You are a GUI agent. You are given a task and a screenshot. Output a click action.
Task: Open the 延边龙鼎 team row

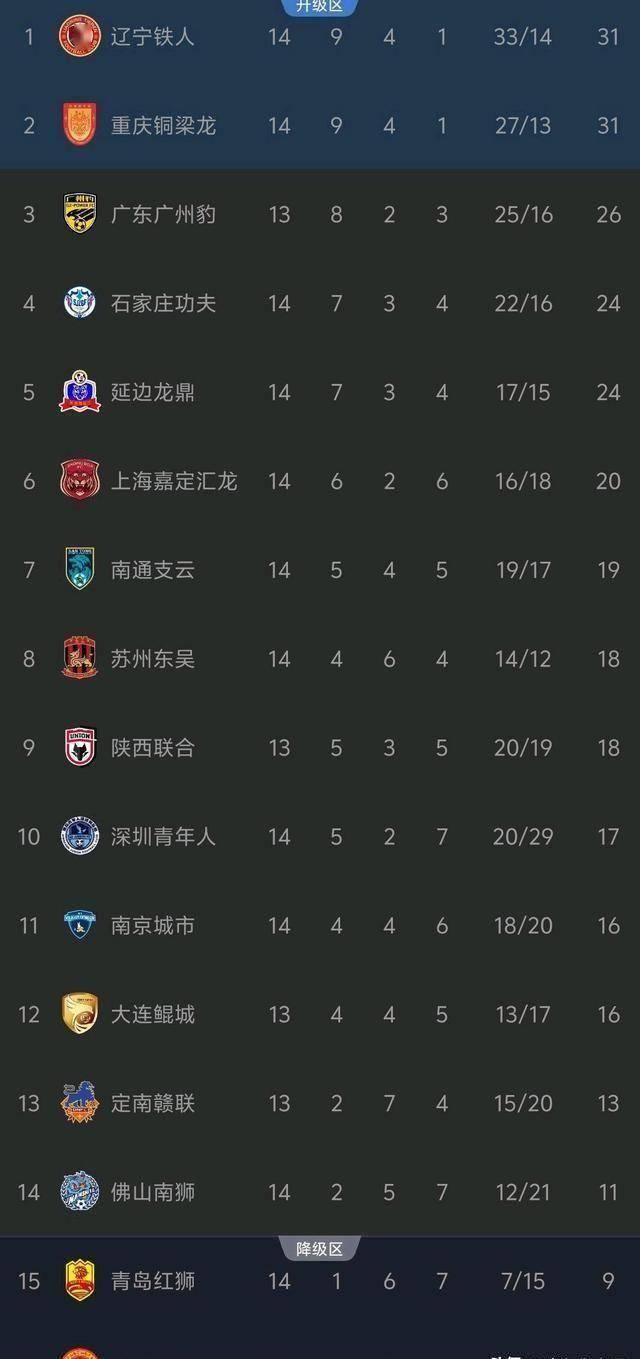point(320,392)
